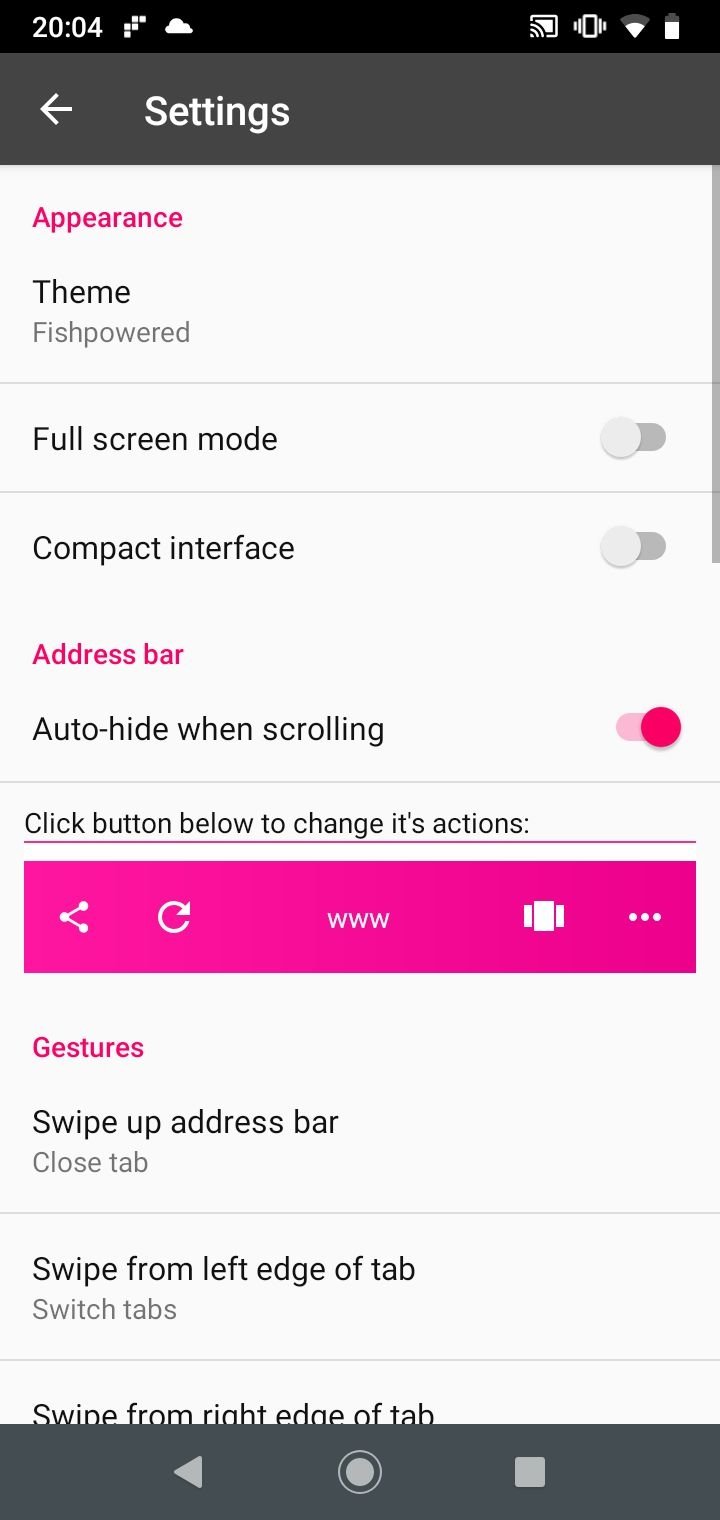Go back from Settings
This screenshot has width=720, height=1520.
coord(56,110)
